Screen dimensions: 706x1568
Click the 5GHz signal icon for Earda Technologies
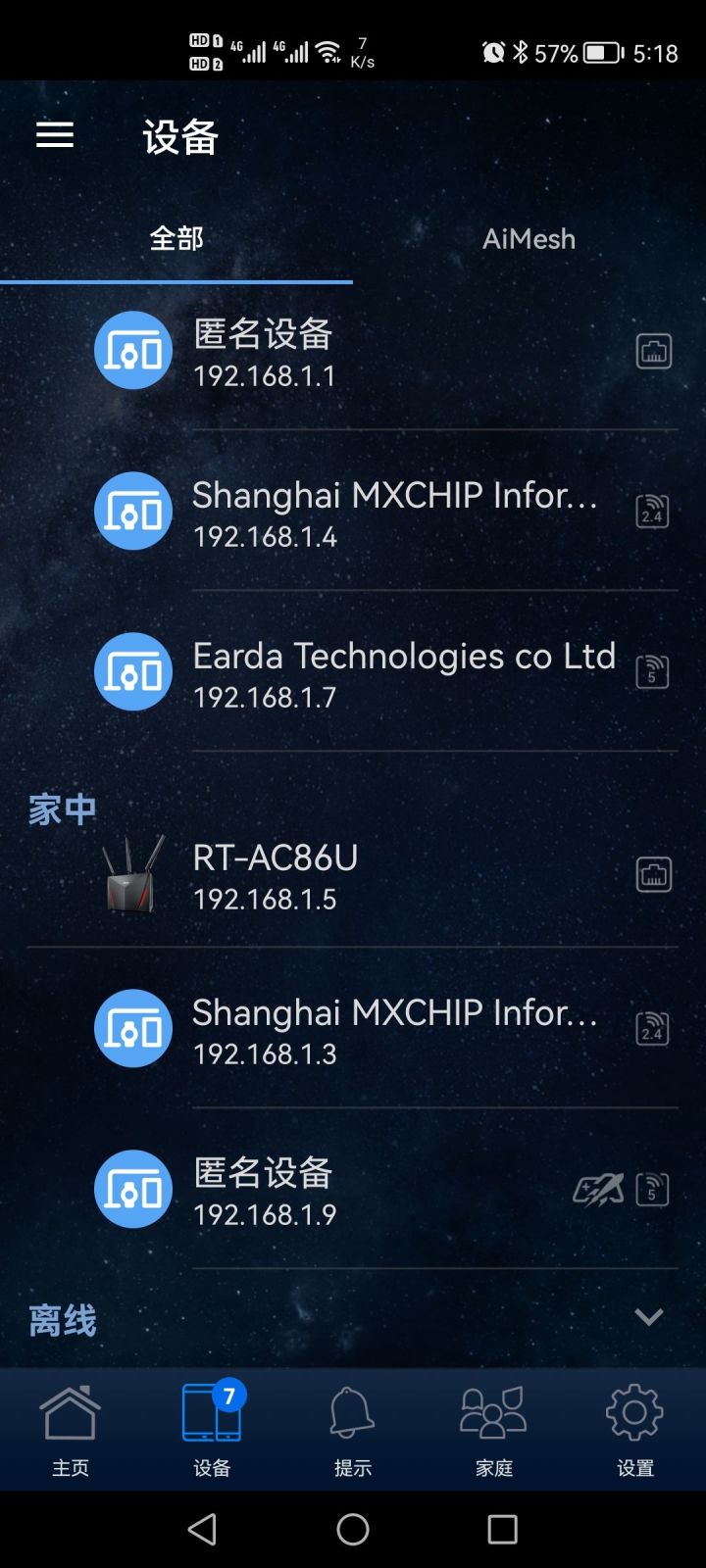(650, 671)
